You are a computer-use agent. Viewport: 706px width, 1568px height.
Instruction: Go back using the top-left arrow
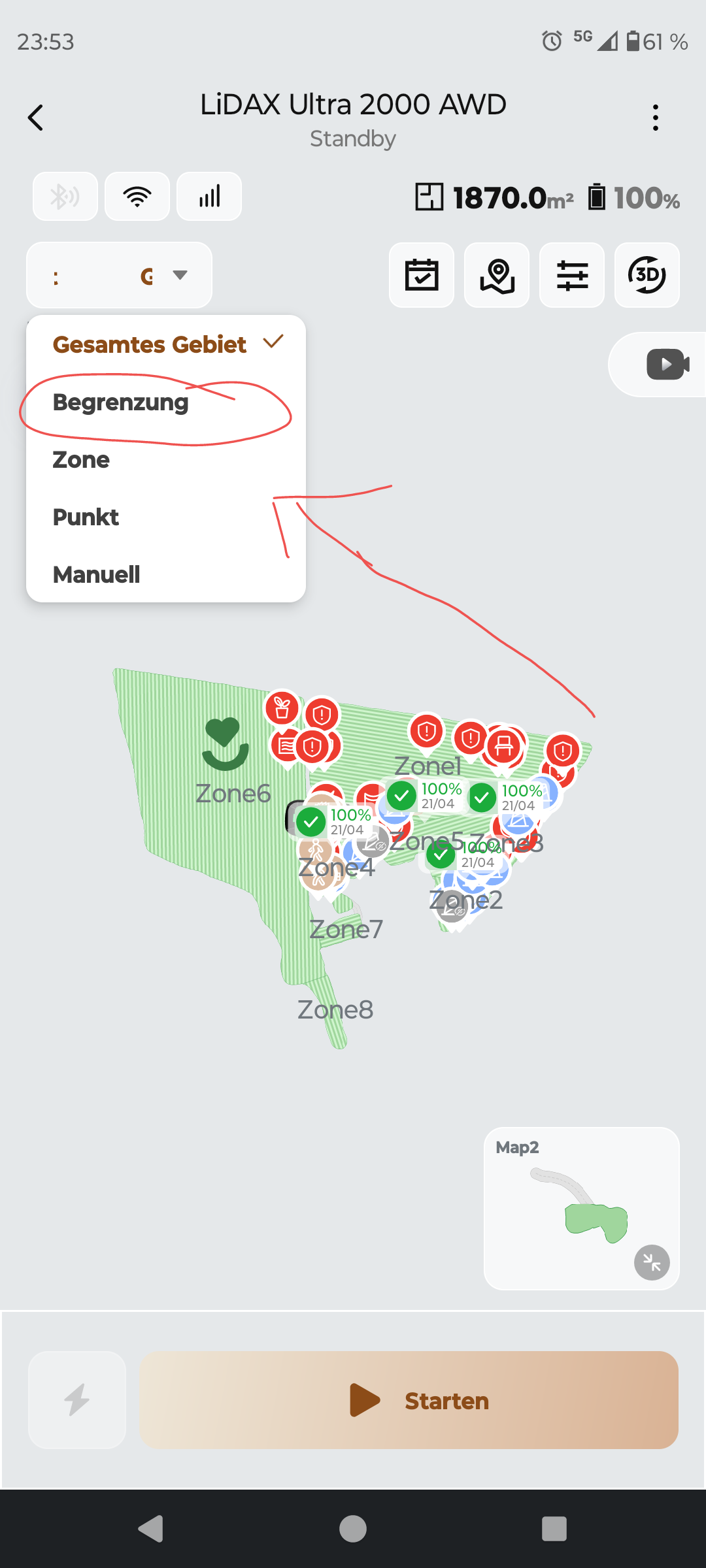(x=36, y=118)
